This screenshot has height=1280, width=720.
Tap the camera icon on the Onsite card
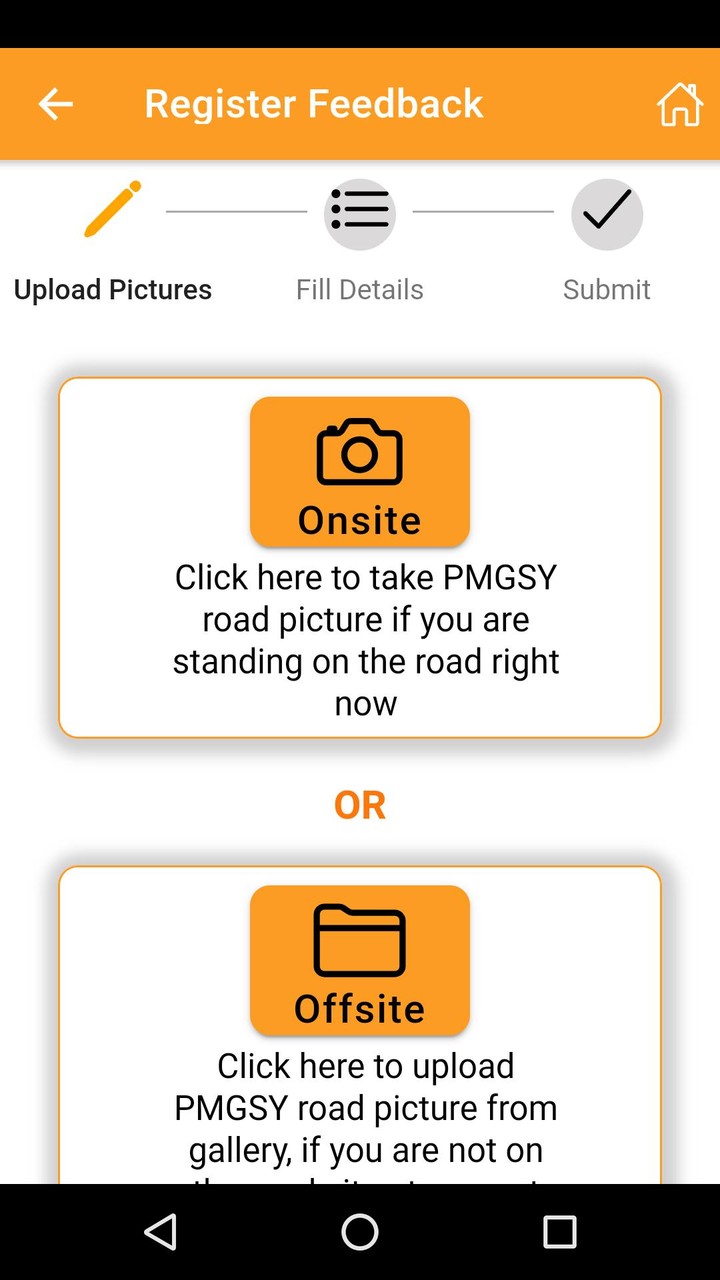pyautogui.click(x=360, y=452)
